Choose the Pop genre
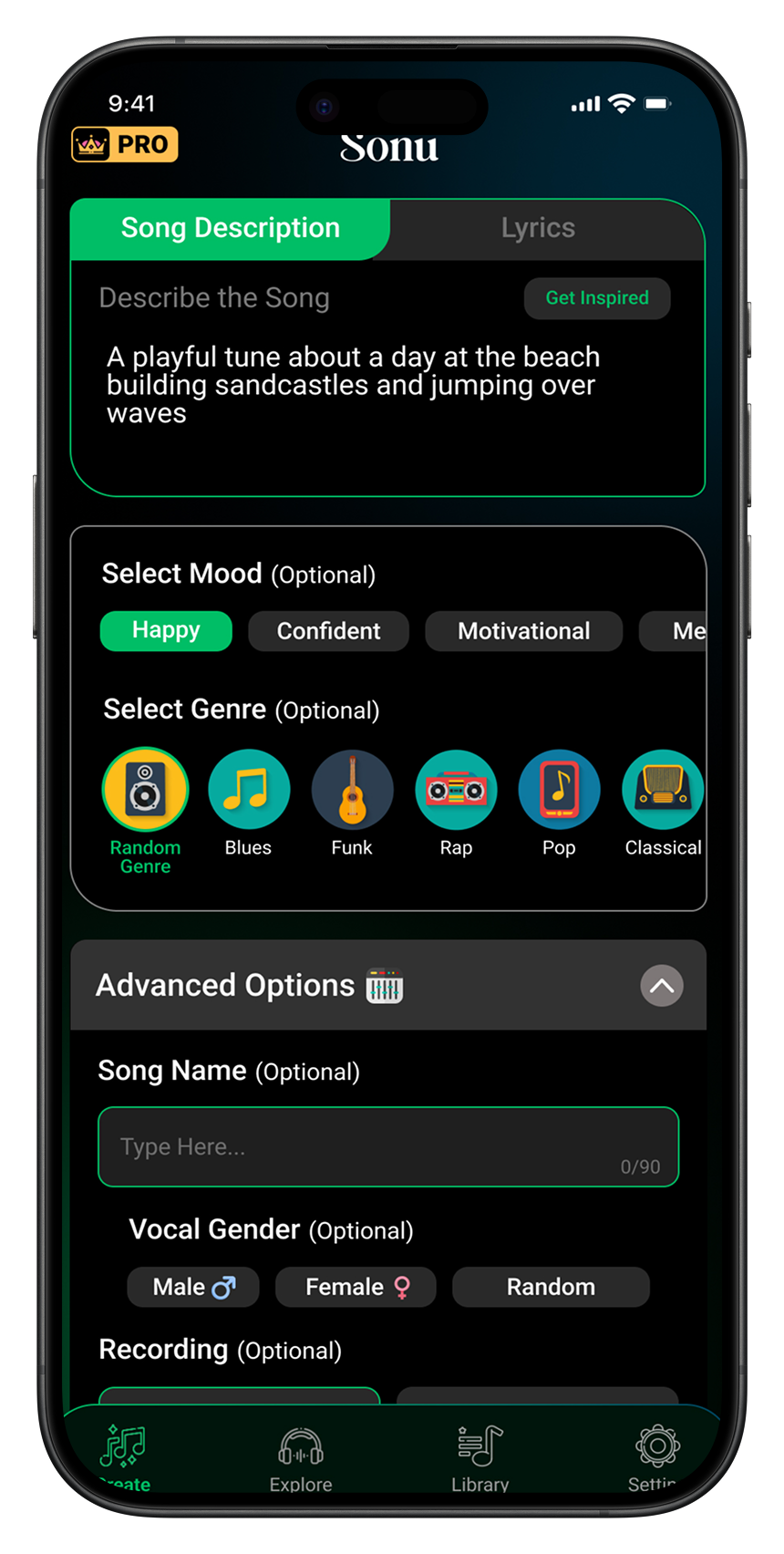This screenshot has height=1554, width=784. tap(559, 790)
